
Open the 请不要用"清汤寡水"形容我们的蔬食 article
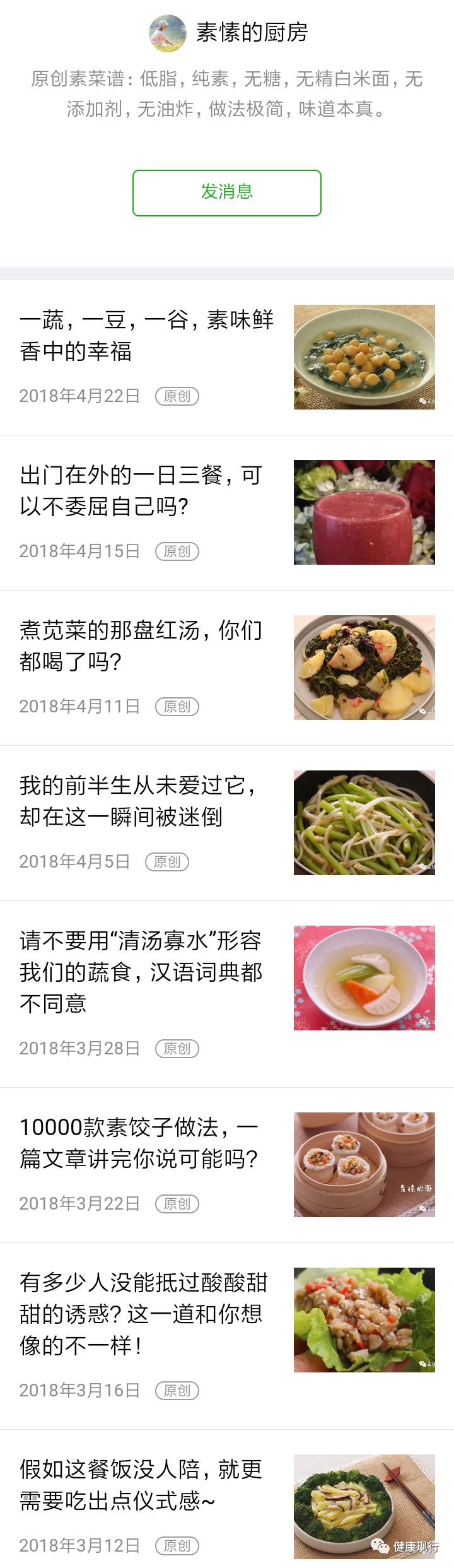click(141, 972)
